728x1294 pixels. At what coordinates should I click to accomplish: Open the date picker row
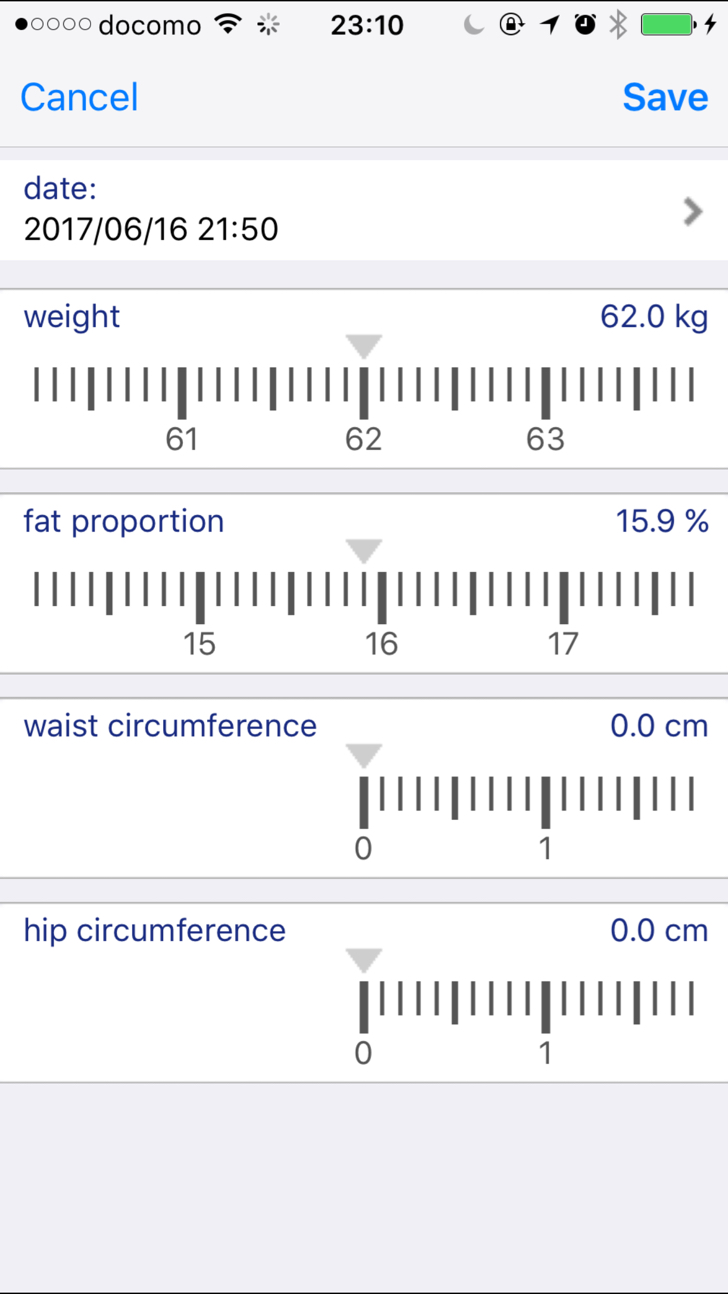[x=364, y=211]
